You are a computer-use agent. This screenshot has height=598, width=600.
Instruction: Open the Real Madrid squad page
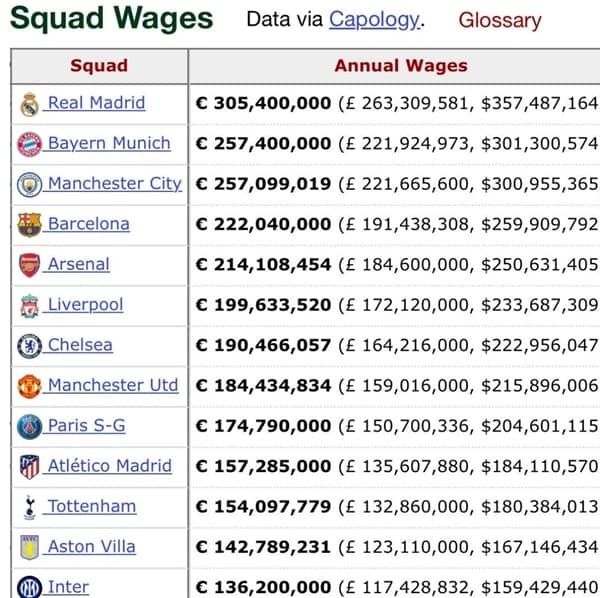click(x=96, y=103)
